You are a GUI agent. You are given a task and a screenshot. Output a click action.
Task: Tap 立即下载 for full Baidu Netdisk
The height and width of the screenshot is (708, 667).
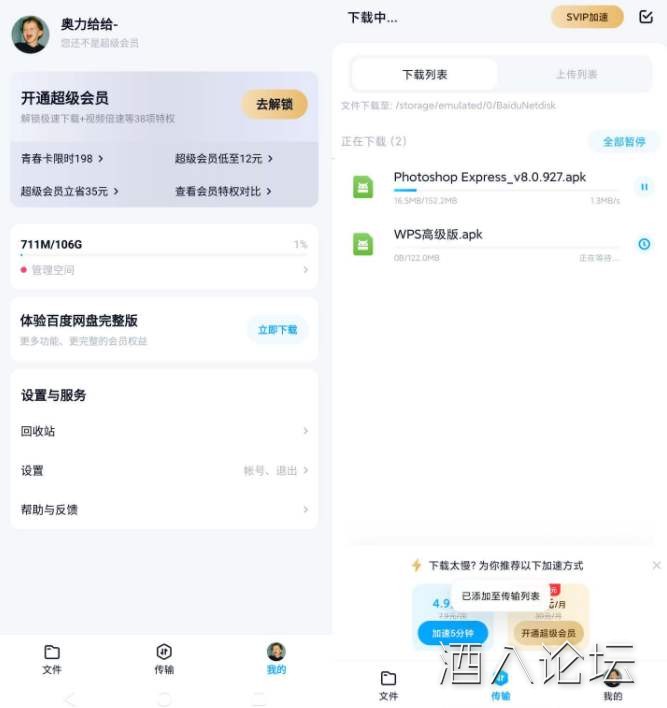coord(277,329)
